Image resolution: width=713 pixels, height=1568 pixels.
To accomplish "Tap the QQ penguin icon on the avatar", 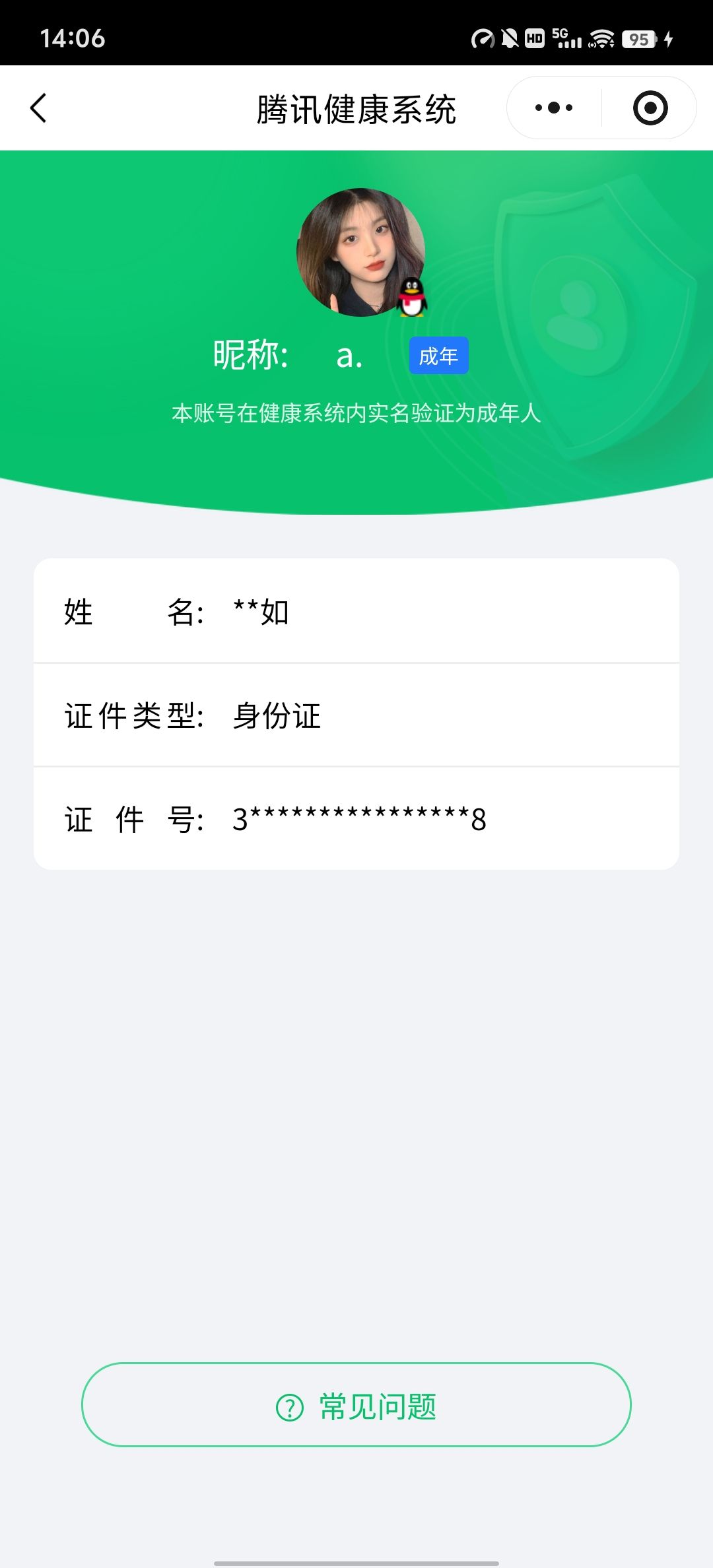I will pos(413,298).
